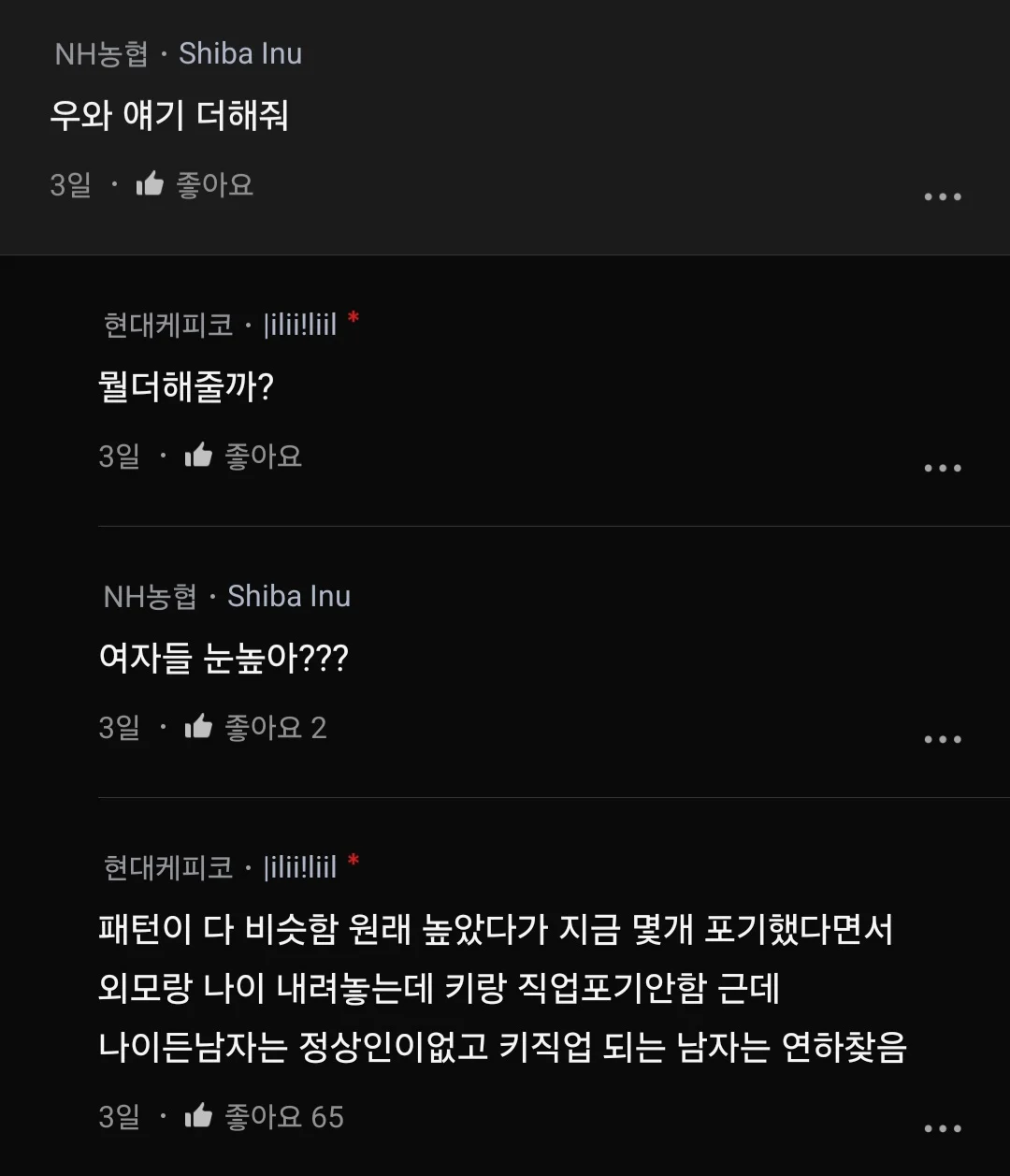Screen dimensions: 1010x1176
Task: Open overflow menu for '뭘더해줄까?' reply
Action: [942, 468]
